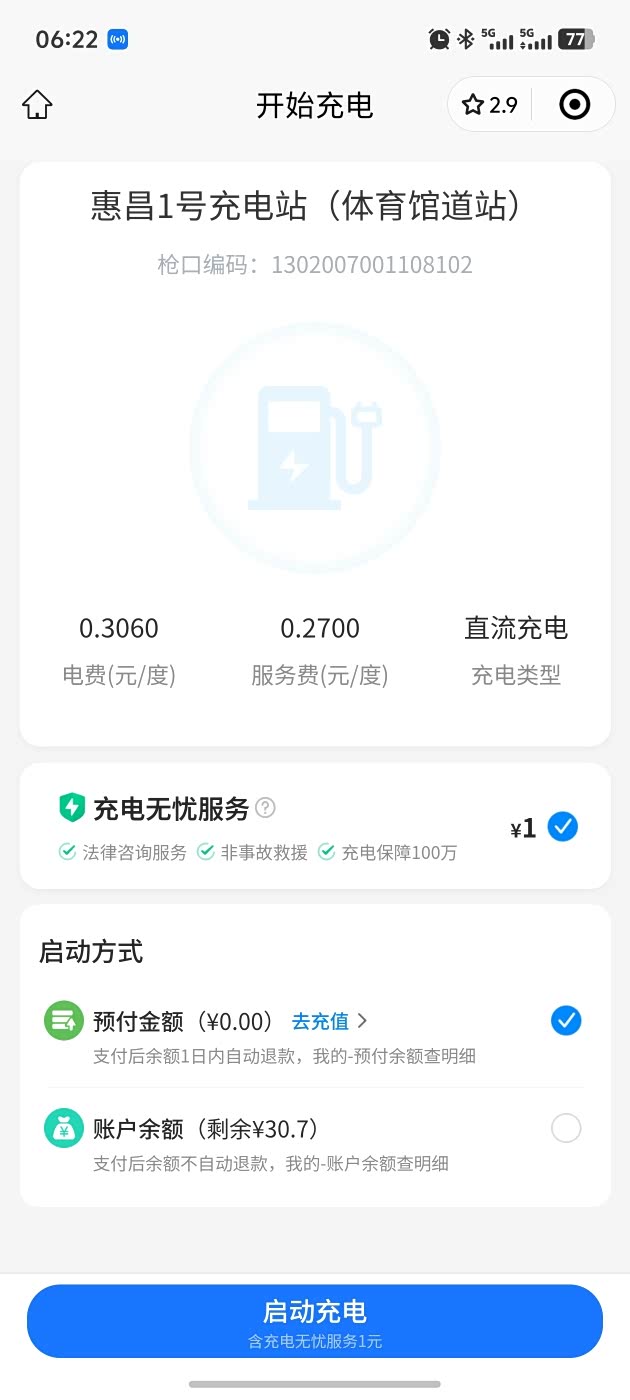Open help info for 充电无忧服务
Image resolution: width=630 pixels, height=1400 pixels.
tap(265, 808)
